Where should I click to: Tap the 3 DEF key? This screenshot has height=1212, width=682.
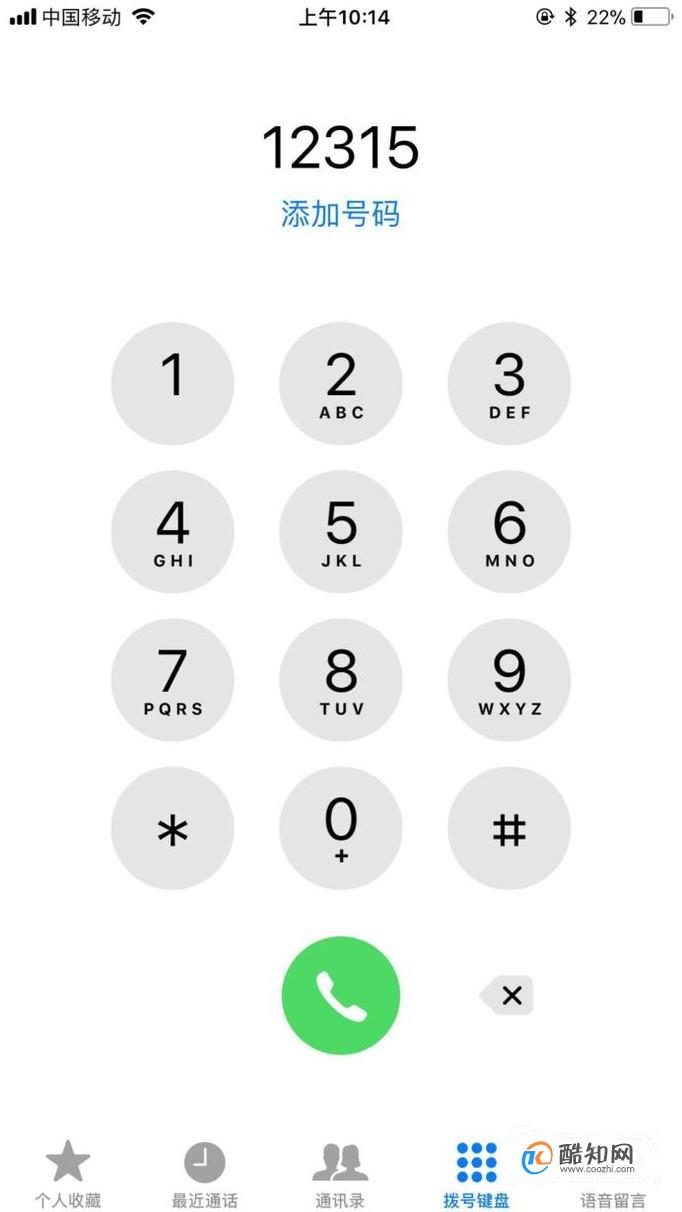(509, 383)
